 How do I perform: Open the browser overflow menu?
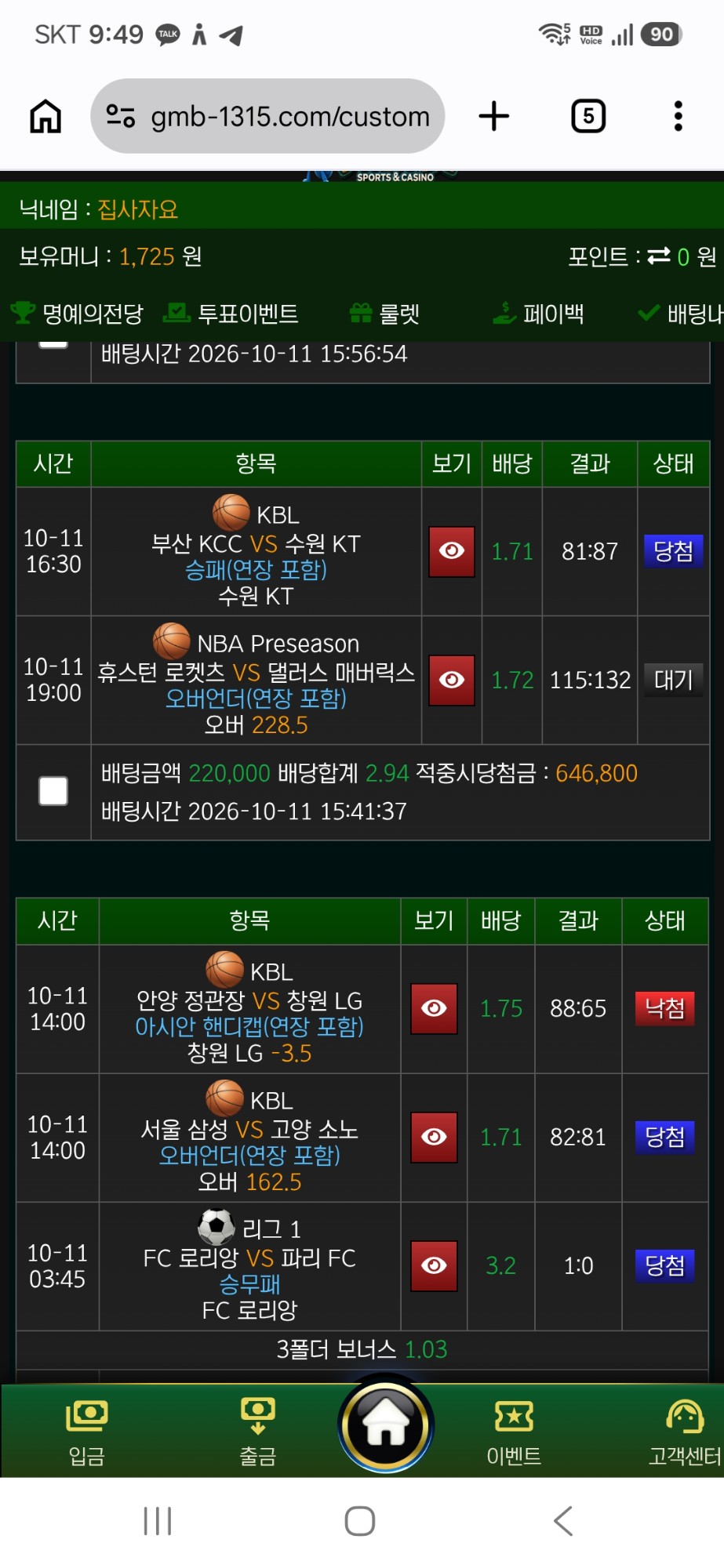click(x=679, y=116)
